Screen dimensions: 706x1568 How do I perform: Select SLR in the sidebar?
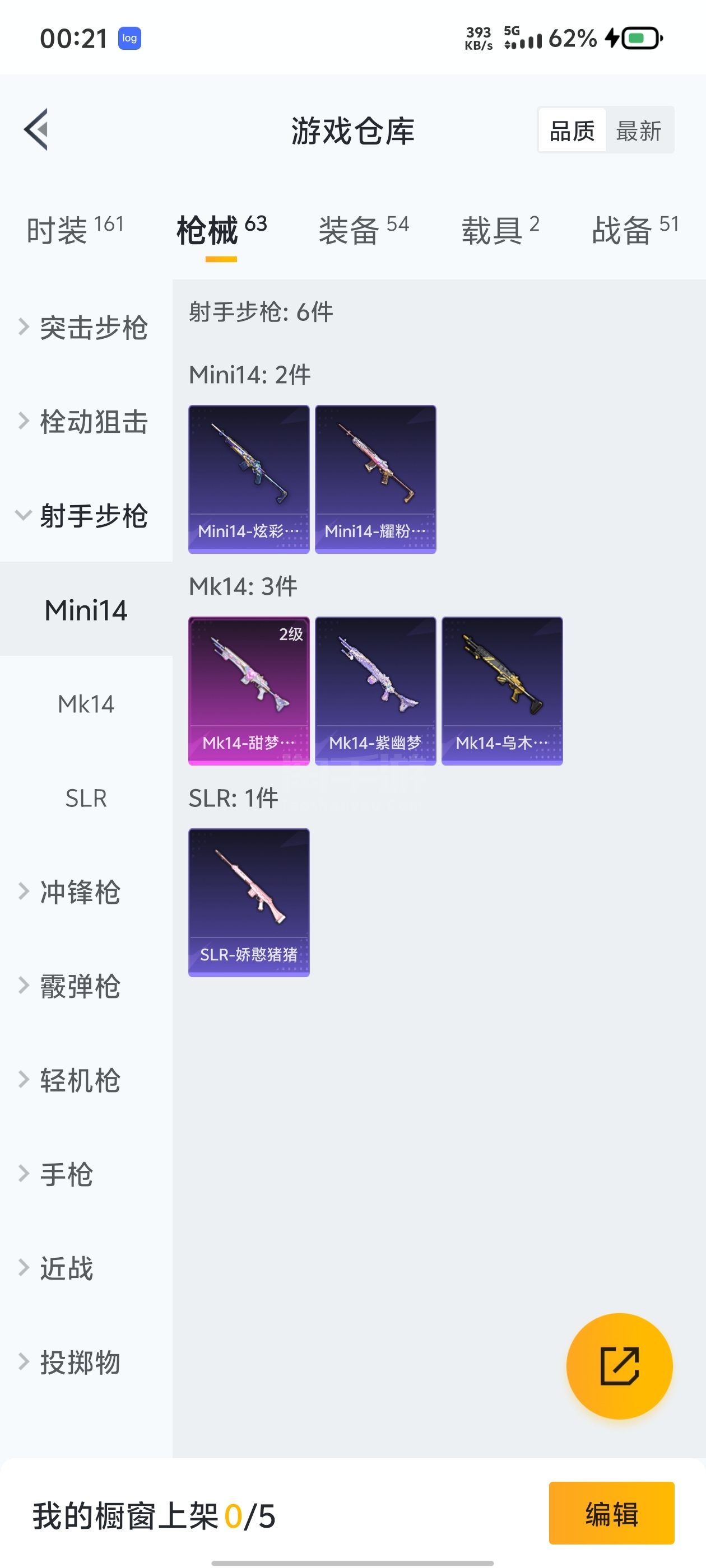click(x=86, y=797)
